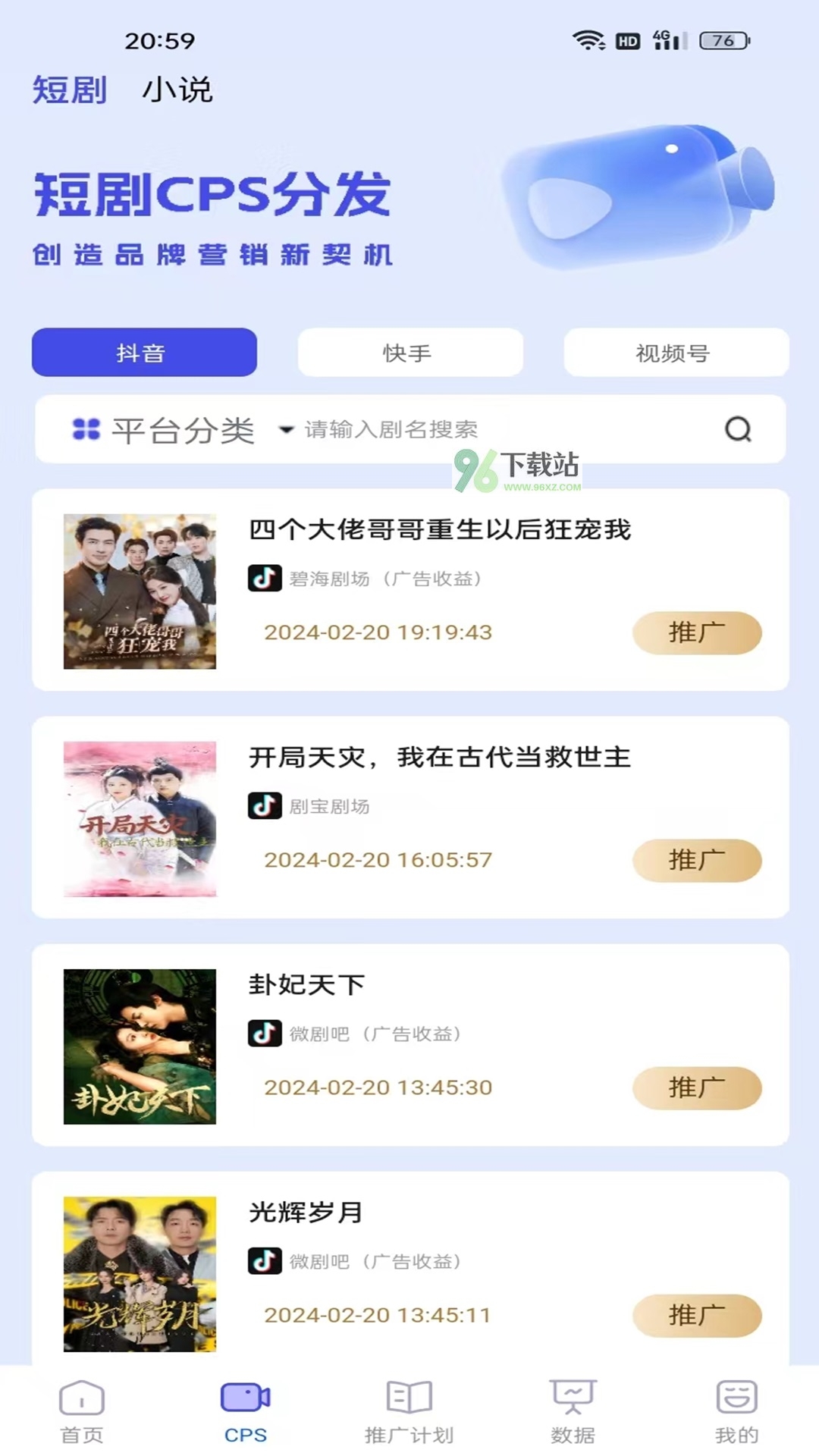Image resolution: width=819 pixels, height=1456 pixels.
Task: Tap the 推广 button for 卦妃天下
Action: click(x=696, y=1088)
